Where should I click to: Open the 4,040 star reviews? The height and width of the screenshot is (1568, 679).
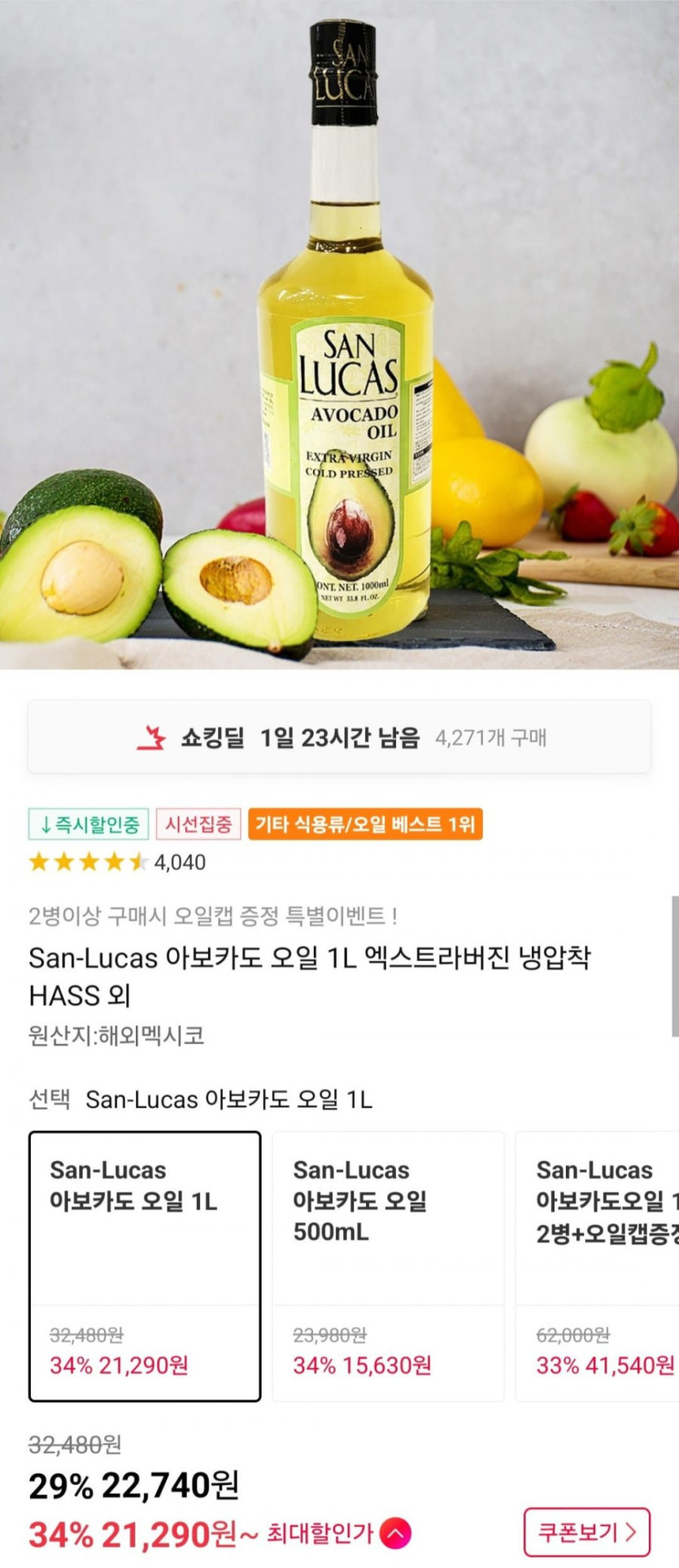click(x=117, y=863)
